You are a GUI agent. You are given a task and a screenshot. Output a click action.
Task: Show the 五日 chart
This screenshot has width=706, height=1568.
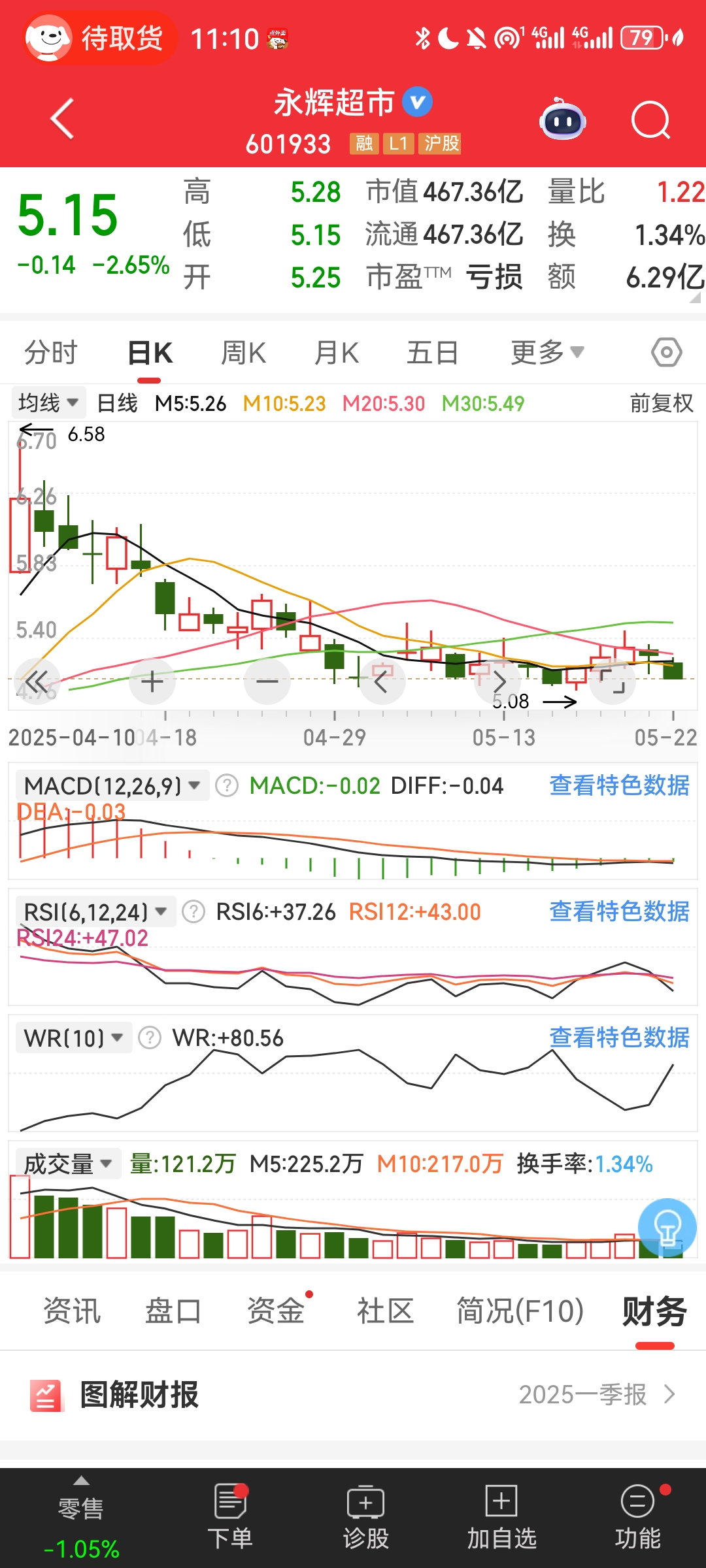[x=432, y=353]
